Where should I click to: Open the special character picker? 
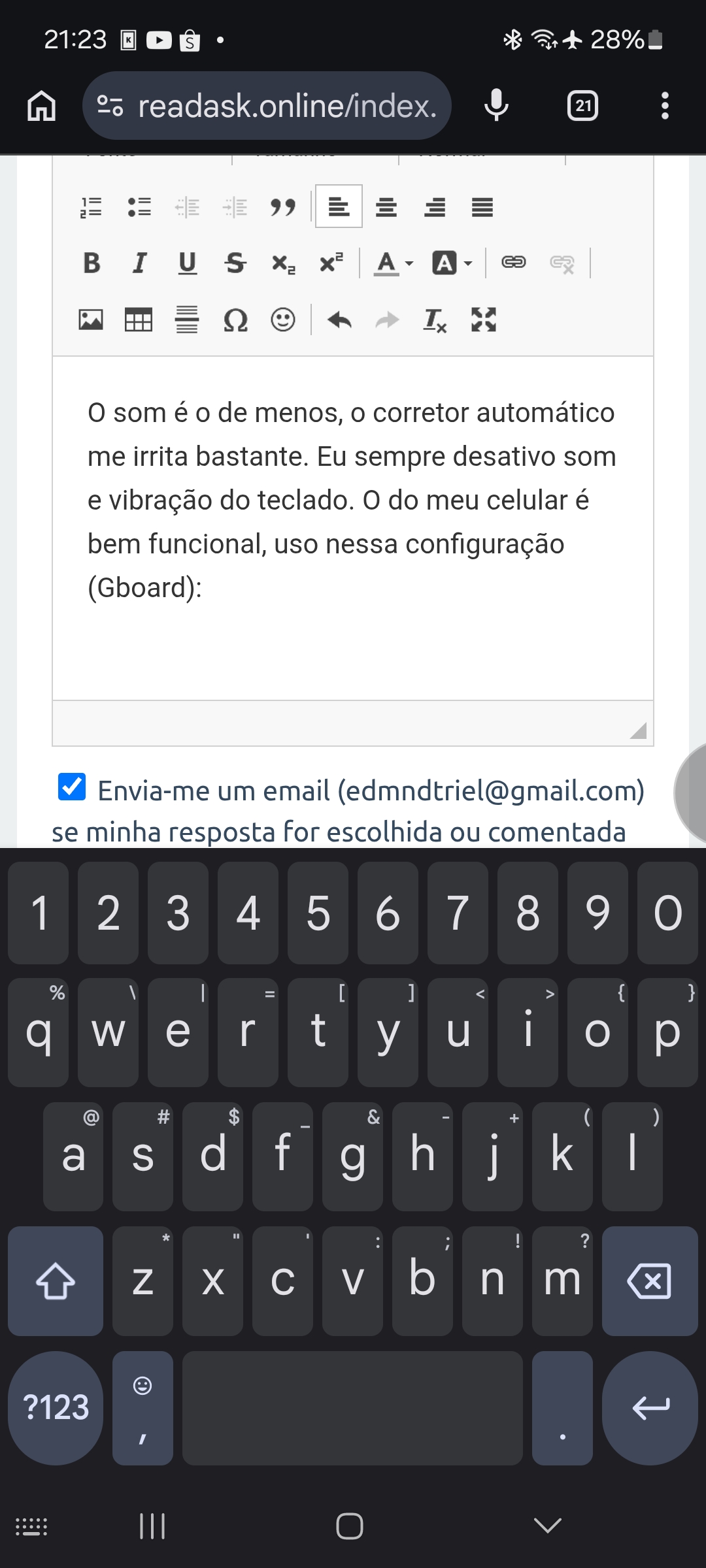point(235,320)
